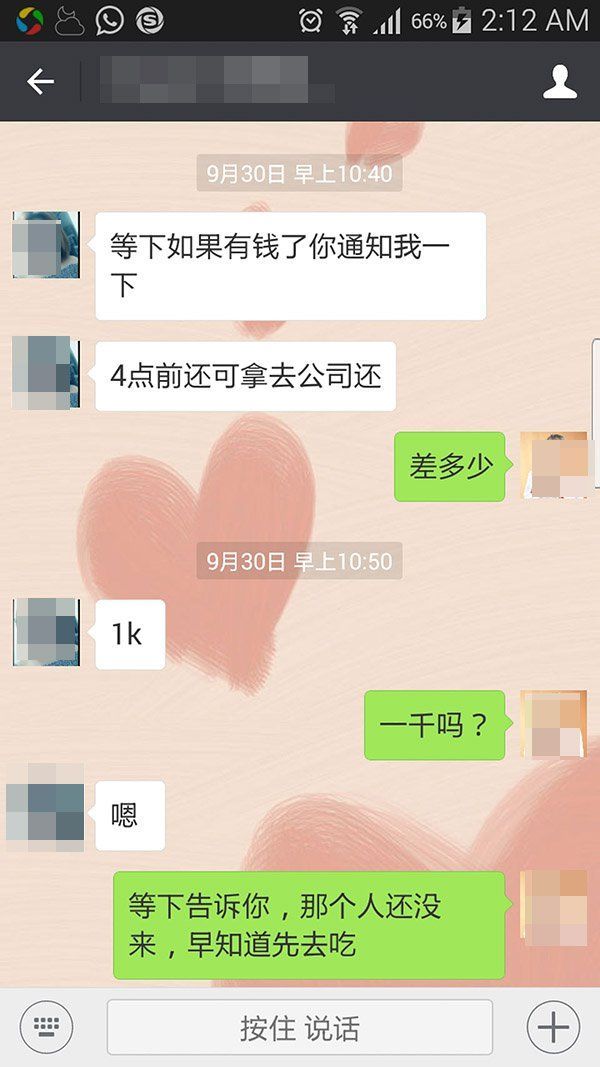600x1067 pixels.
Task: Tap avatar next to 嗯 message
Action: click(45, 808)
